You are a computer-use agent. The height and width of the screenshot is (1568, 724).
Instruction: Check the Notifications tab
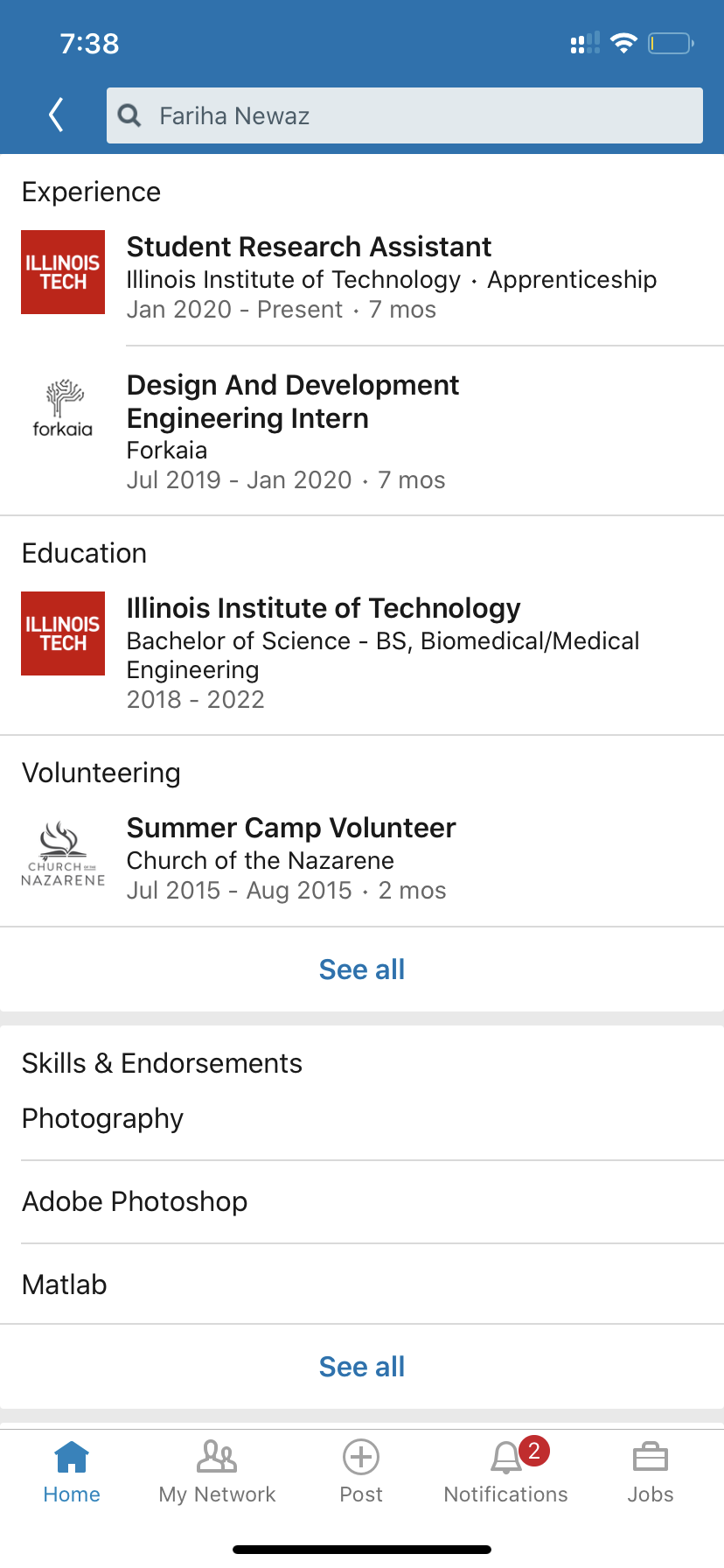click(505, 1472)
